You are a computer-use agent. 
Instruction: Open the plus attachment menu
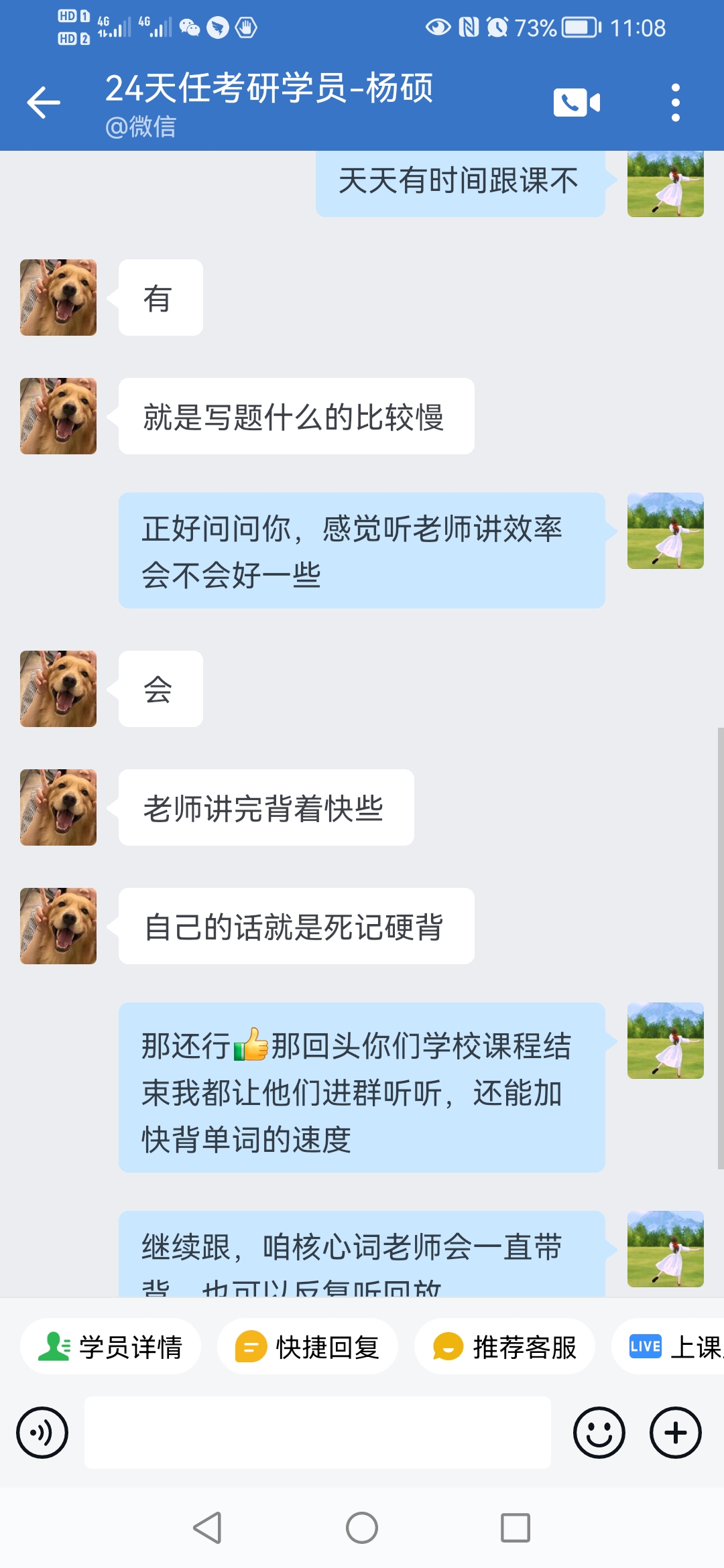click(x=676, y=1433)
